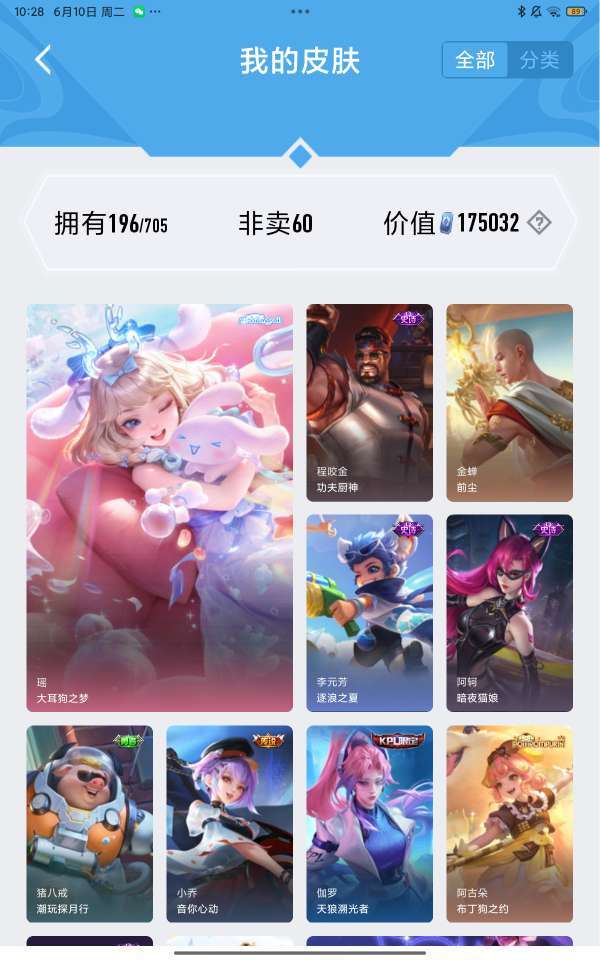Image resolution: width=600 pixels, height=960 pixels.
Task: Open the 猪八戒 潮玩探月行 skin card
Action: (89, 823)
